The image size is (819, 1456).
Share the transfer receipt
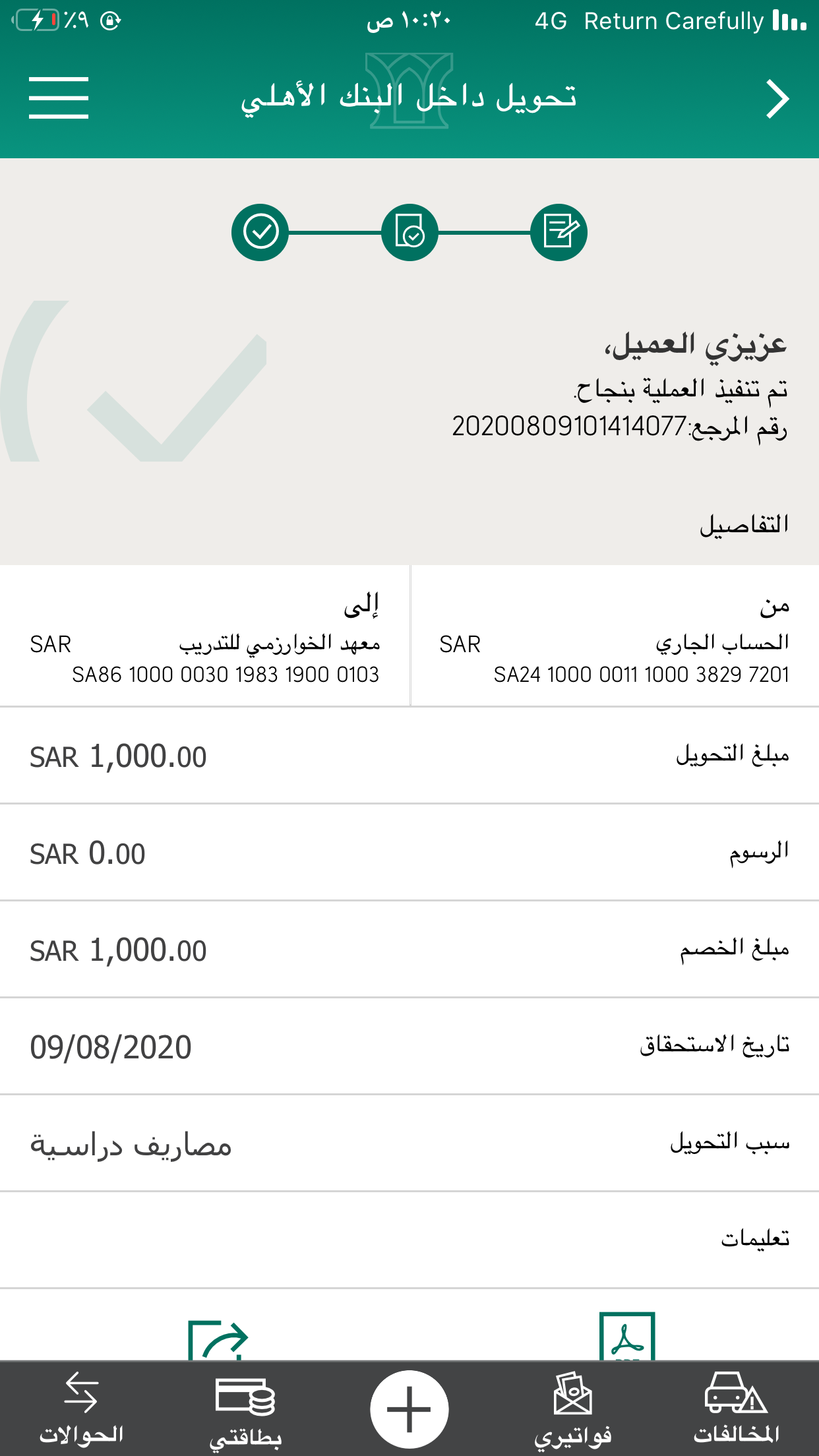(x=218, y=1340)
